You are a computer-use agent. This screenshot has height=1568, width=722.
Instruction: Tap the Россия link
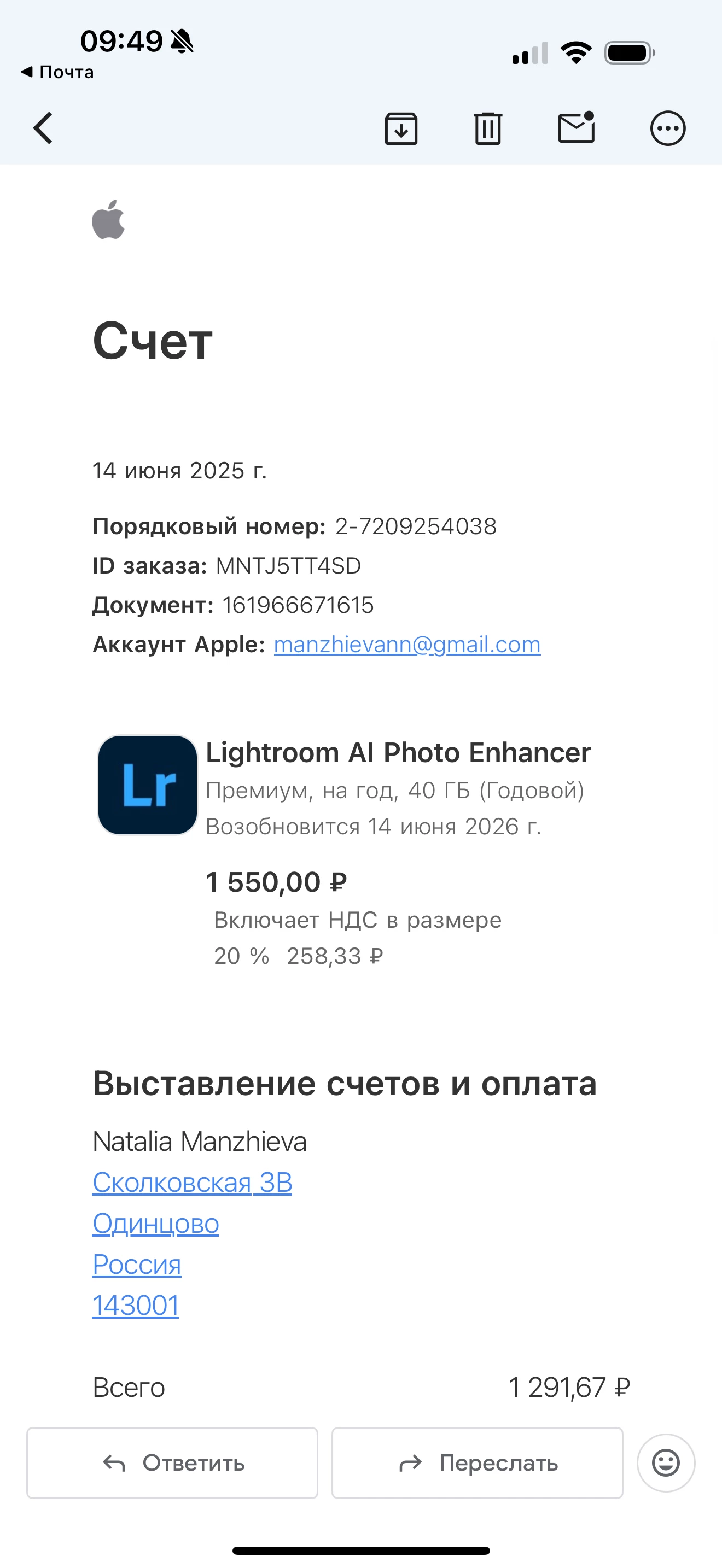click(136, 1264)
